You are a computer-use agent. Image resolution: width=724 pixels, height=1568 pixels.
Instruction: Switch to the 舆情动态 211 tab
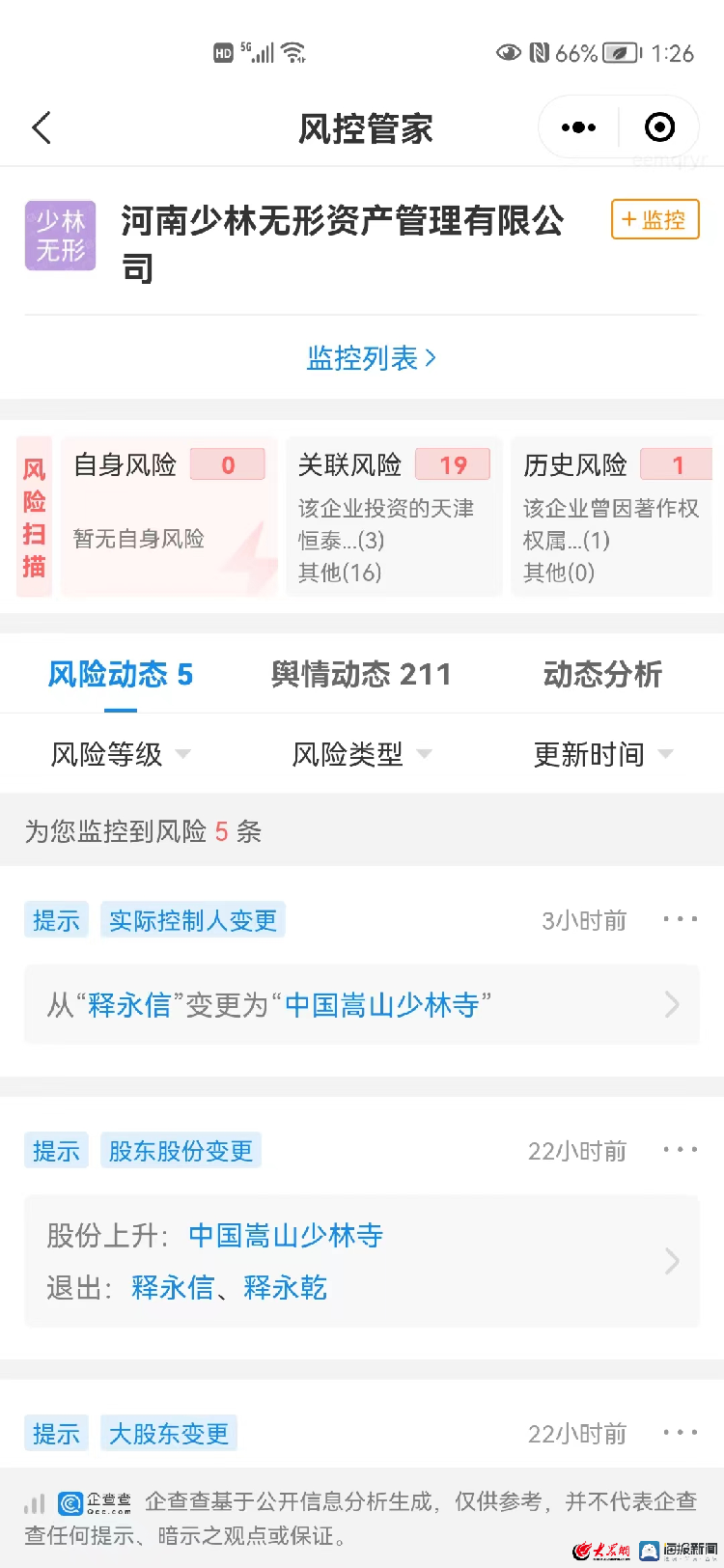click(x=361, y=674)
